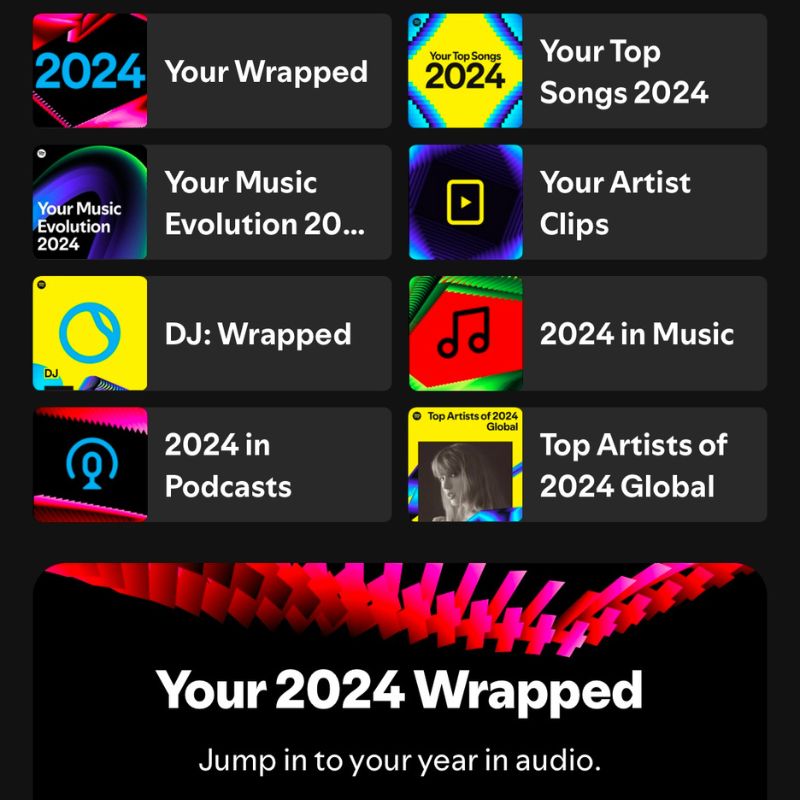800x800 pixels.
Task: Go to 2024 in Music
Action: (588, 333)
